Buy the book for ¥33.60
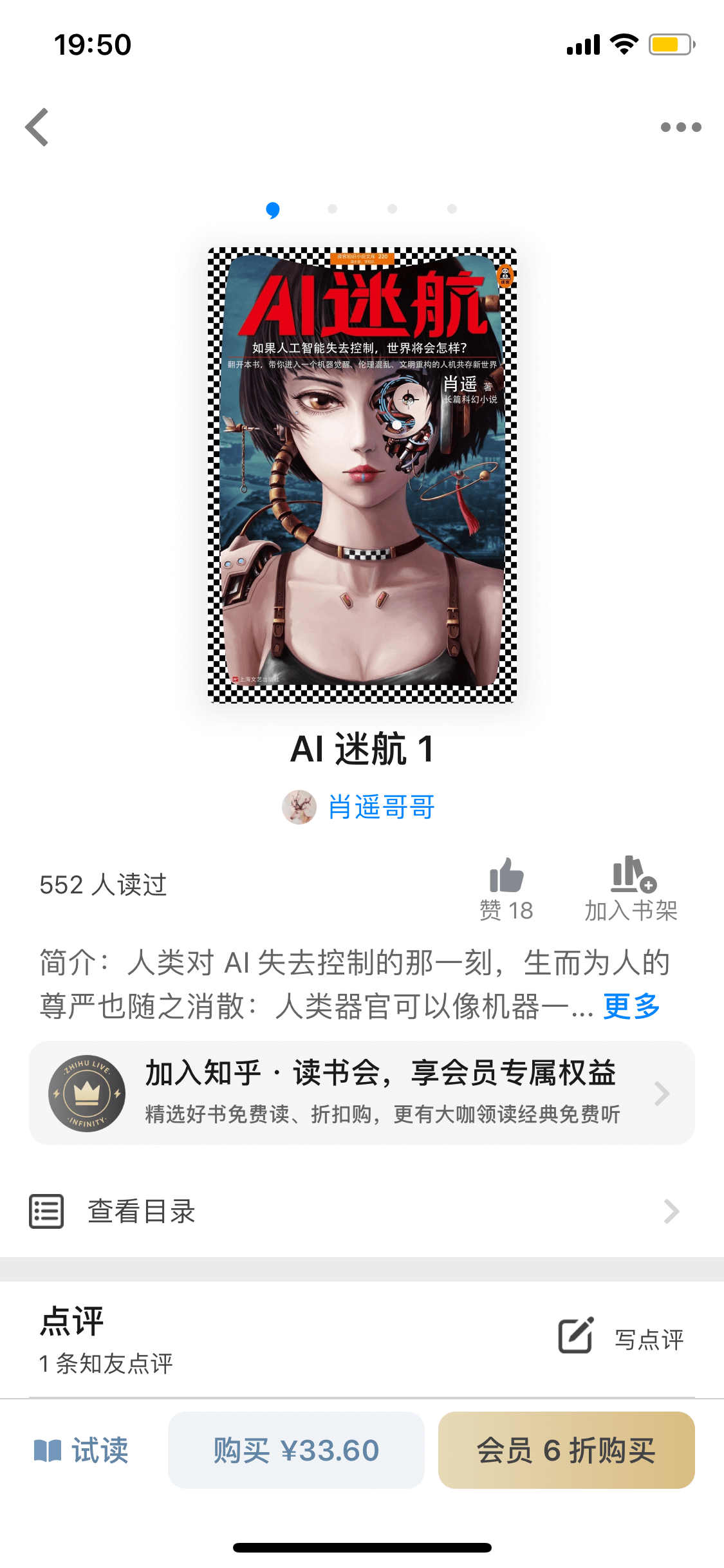724x1568 pixels. click(296, 1450)
